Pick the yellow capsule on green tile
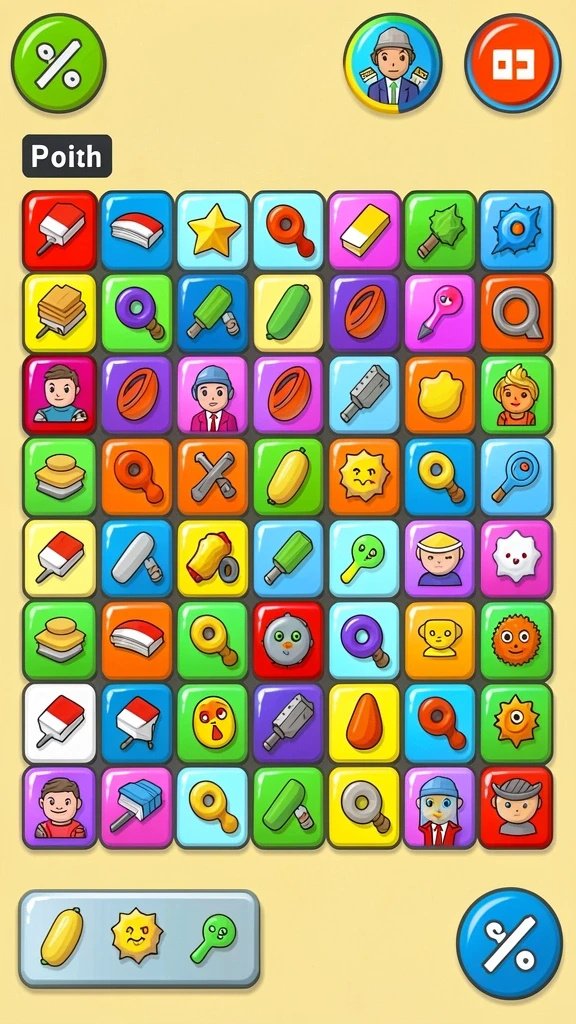Screen dimensions: 576x1024 [289, 477]
